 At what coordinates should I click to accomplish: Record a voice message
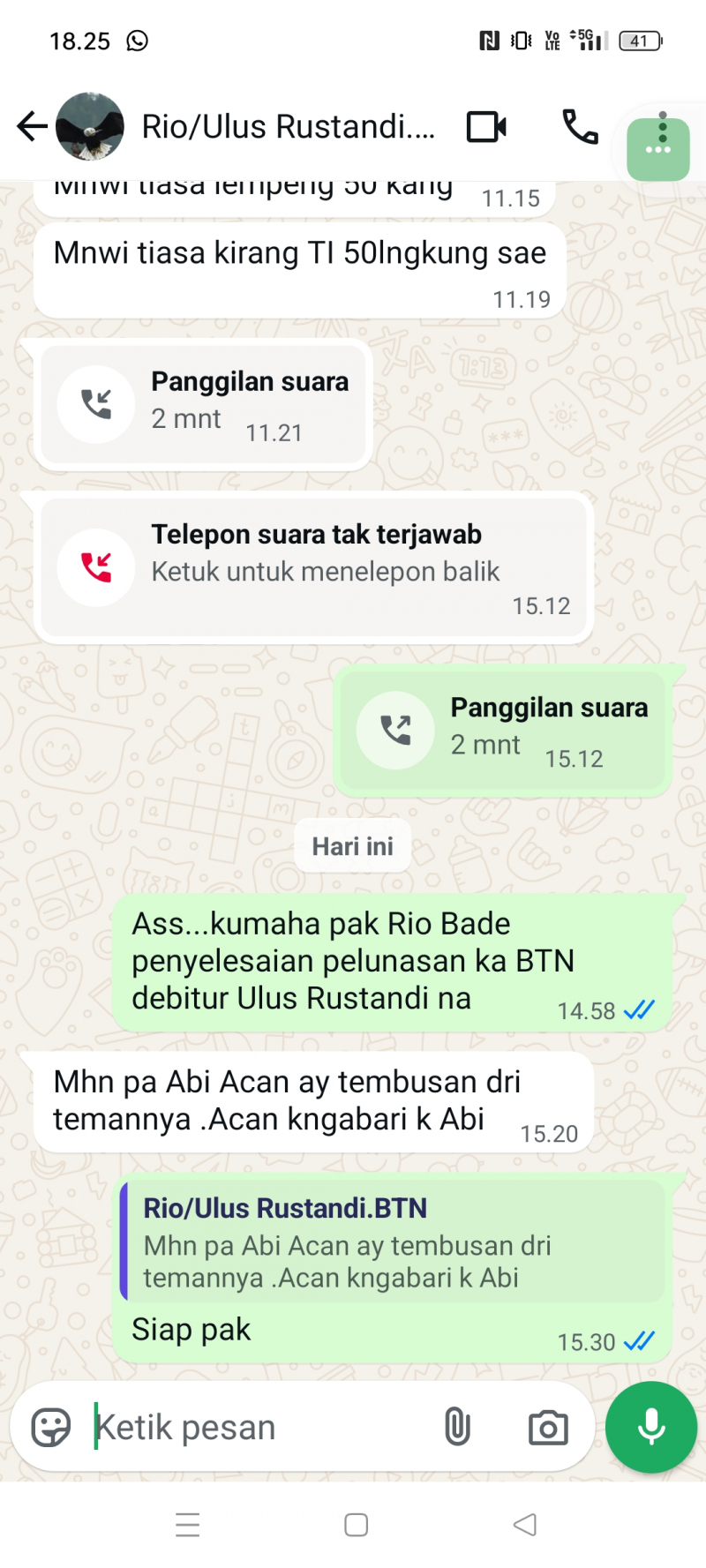[x=651, y=1427]
